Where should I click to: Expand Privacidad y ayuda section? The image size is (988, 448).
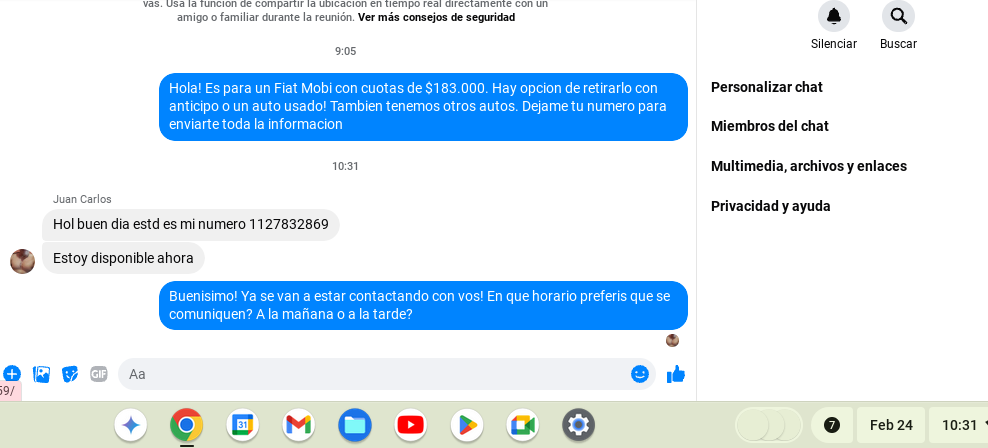(771, 206)
